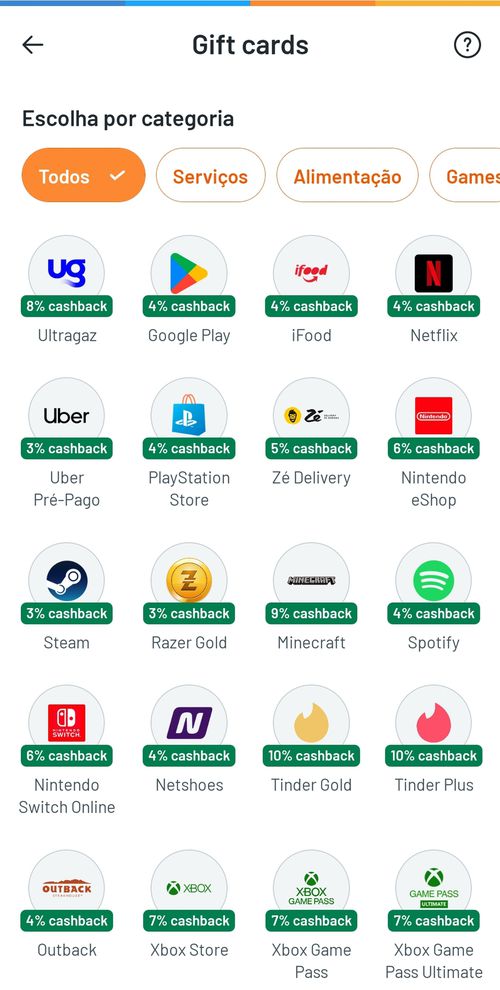Choose the Google Play gift card

189,290
